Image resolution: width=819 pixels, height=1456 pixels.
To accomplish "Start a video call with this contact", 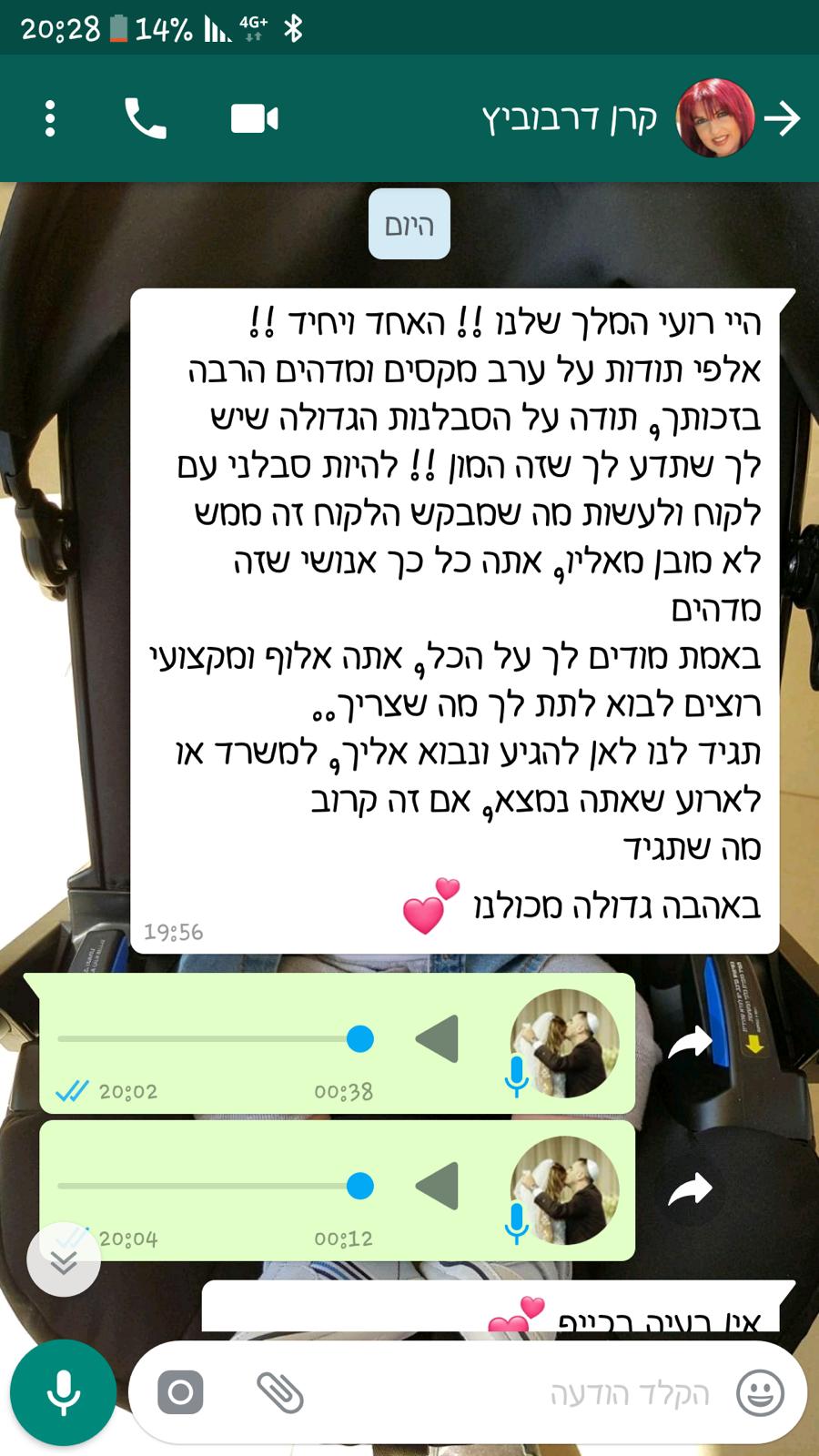I will [254, 119].
